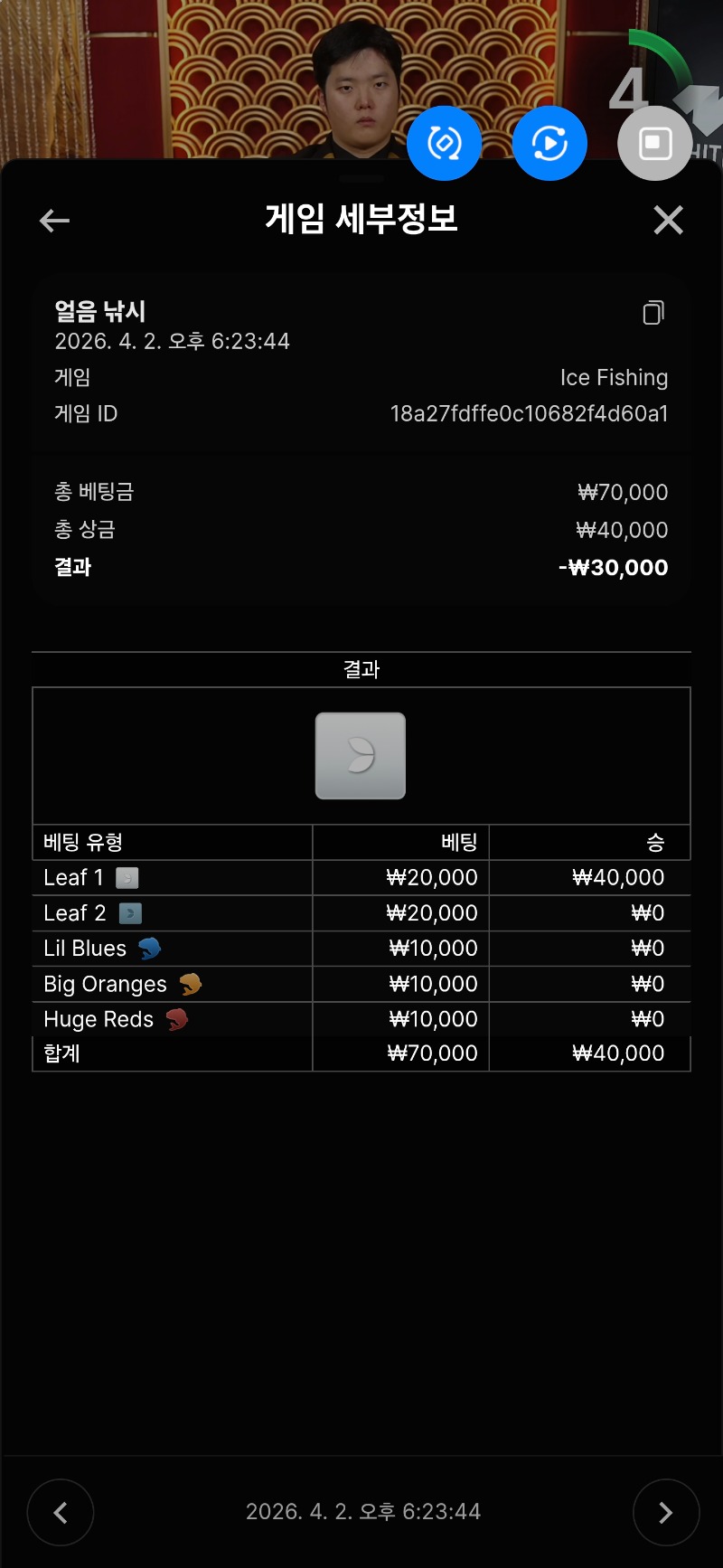Tap the blue autoplay button
Viewport: 723px width, 1568px height.
[549, 144]
